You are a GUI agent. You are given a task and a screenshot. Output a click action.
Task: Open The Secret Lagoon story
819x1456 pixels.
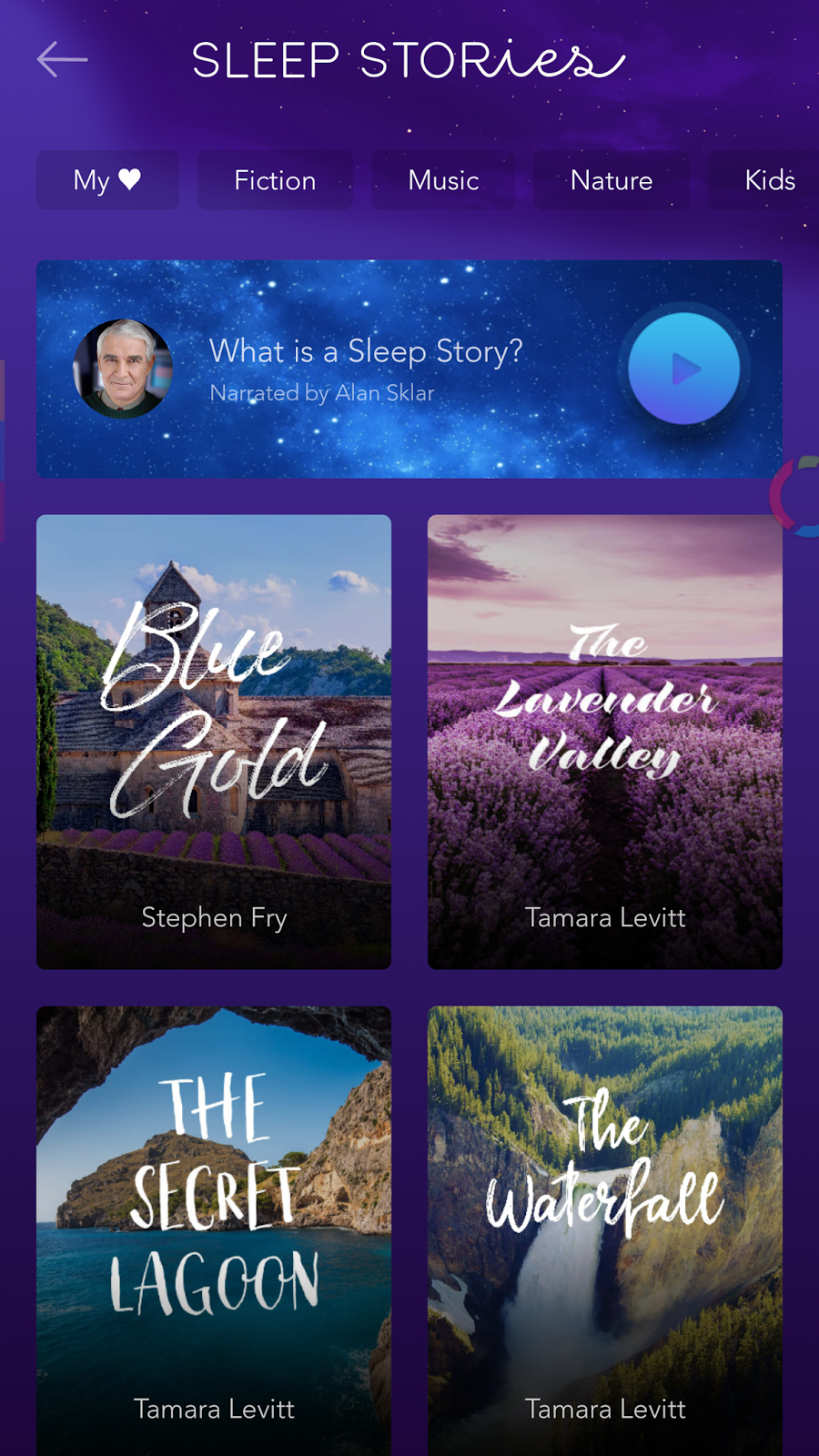214,1228
